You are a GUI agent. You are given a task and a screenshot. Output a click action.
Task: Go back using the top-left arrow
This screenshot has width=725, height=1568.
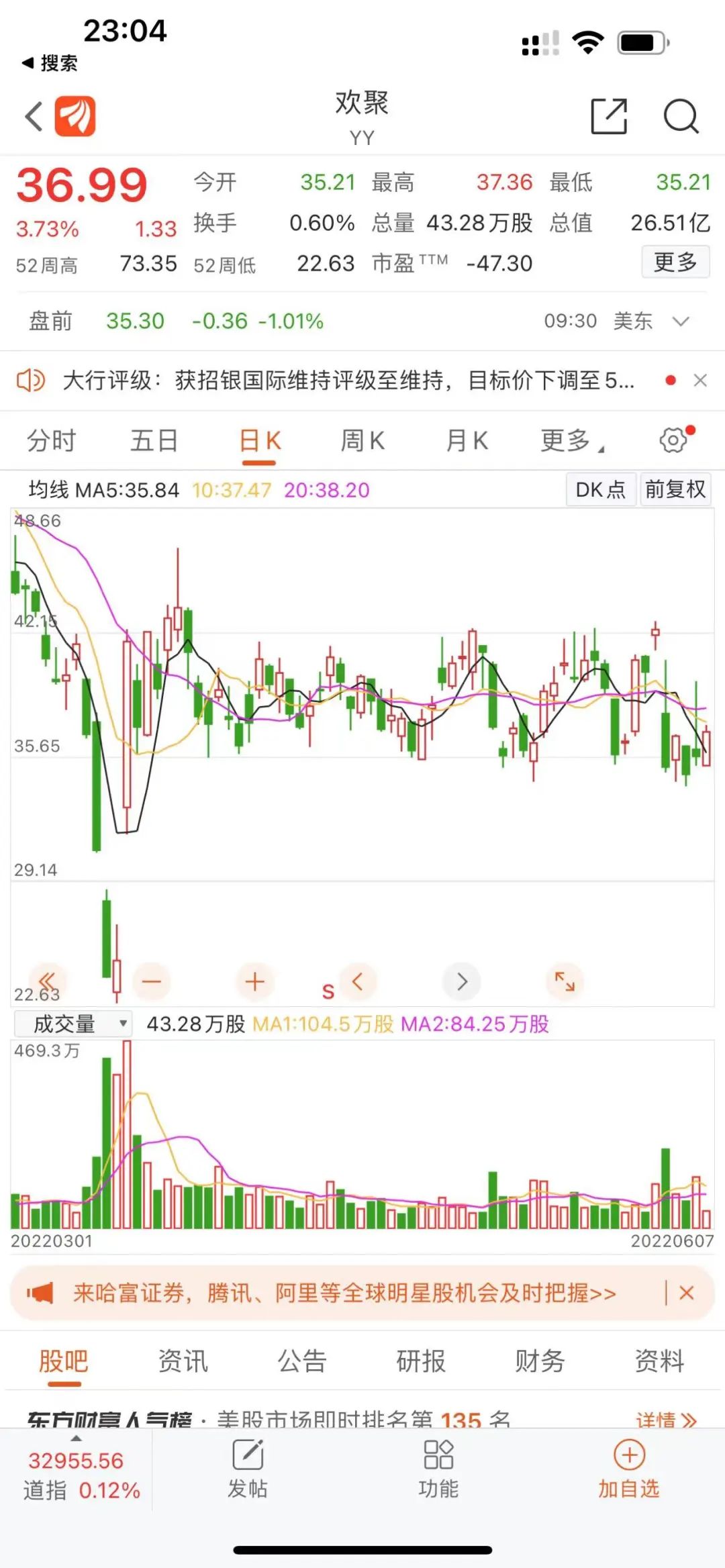34,117
